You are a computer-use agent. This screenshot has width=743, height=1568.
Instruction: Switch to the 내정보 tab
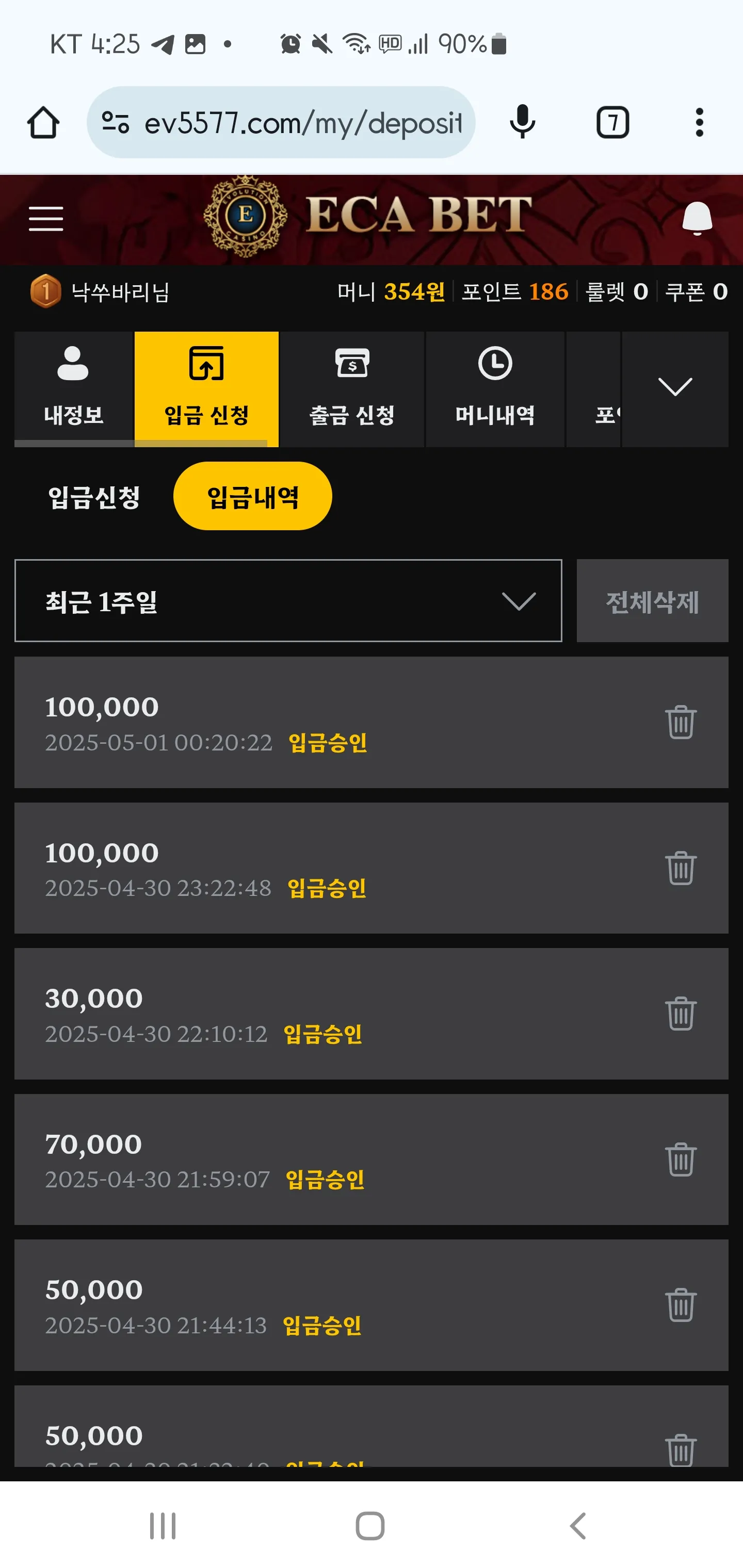point(74,389)
